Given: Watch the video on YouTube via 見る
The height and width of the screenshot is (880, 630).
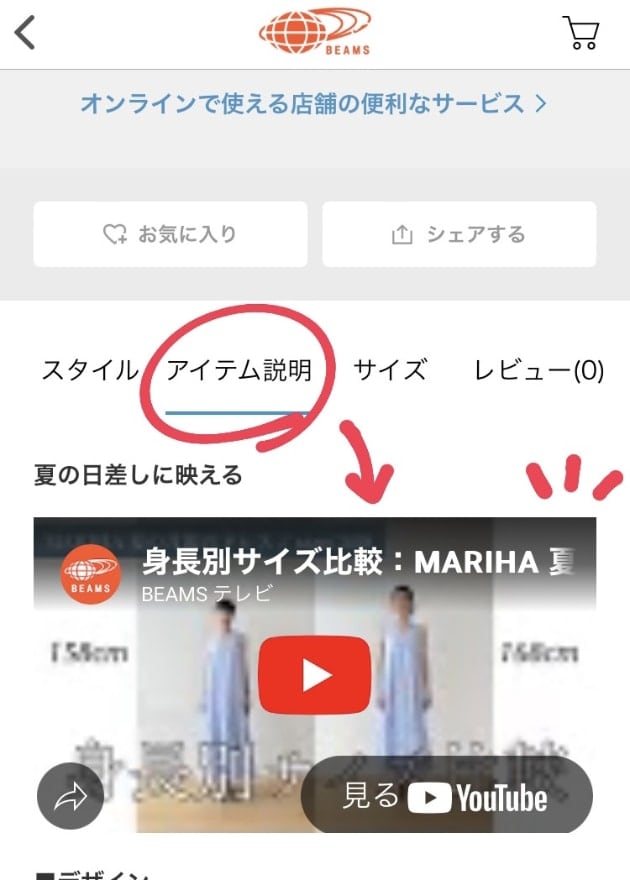Looking at the screenshot, I should point(446,797).
